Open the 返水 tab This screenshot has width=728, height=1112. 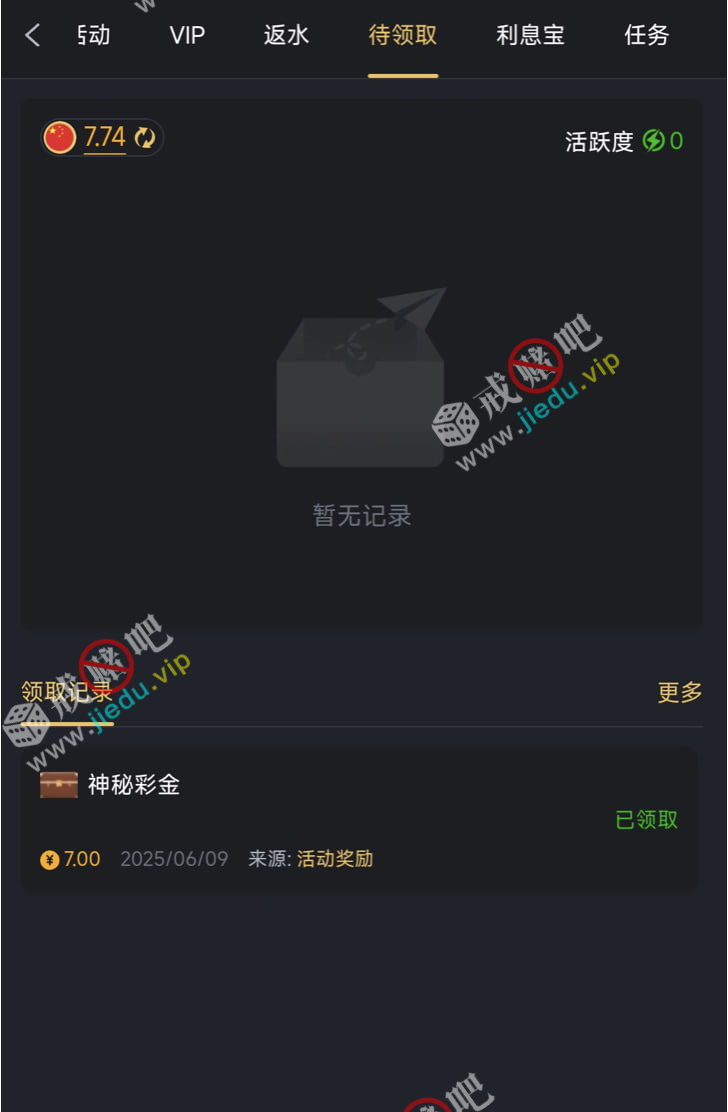coord(286,36)
